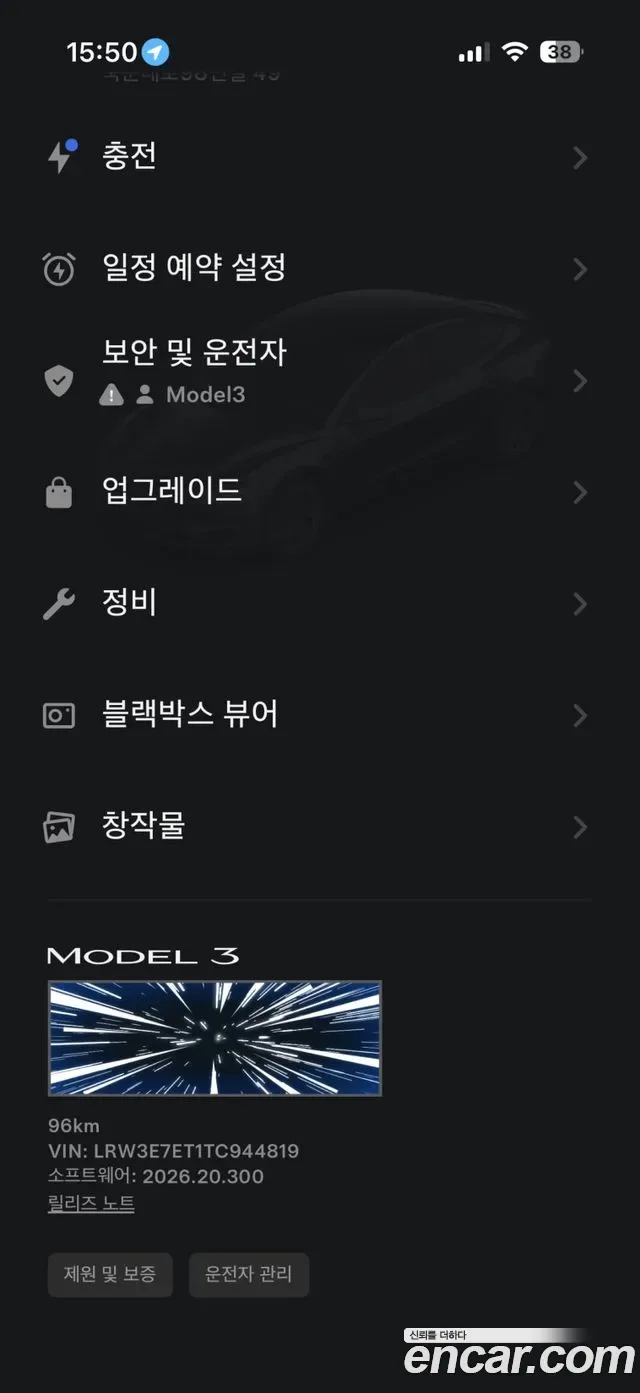Tap the 제원 및 보증 button

click(110, 1274)
